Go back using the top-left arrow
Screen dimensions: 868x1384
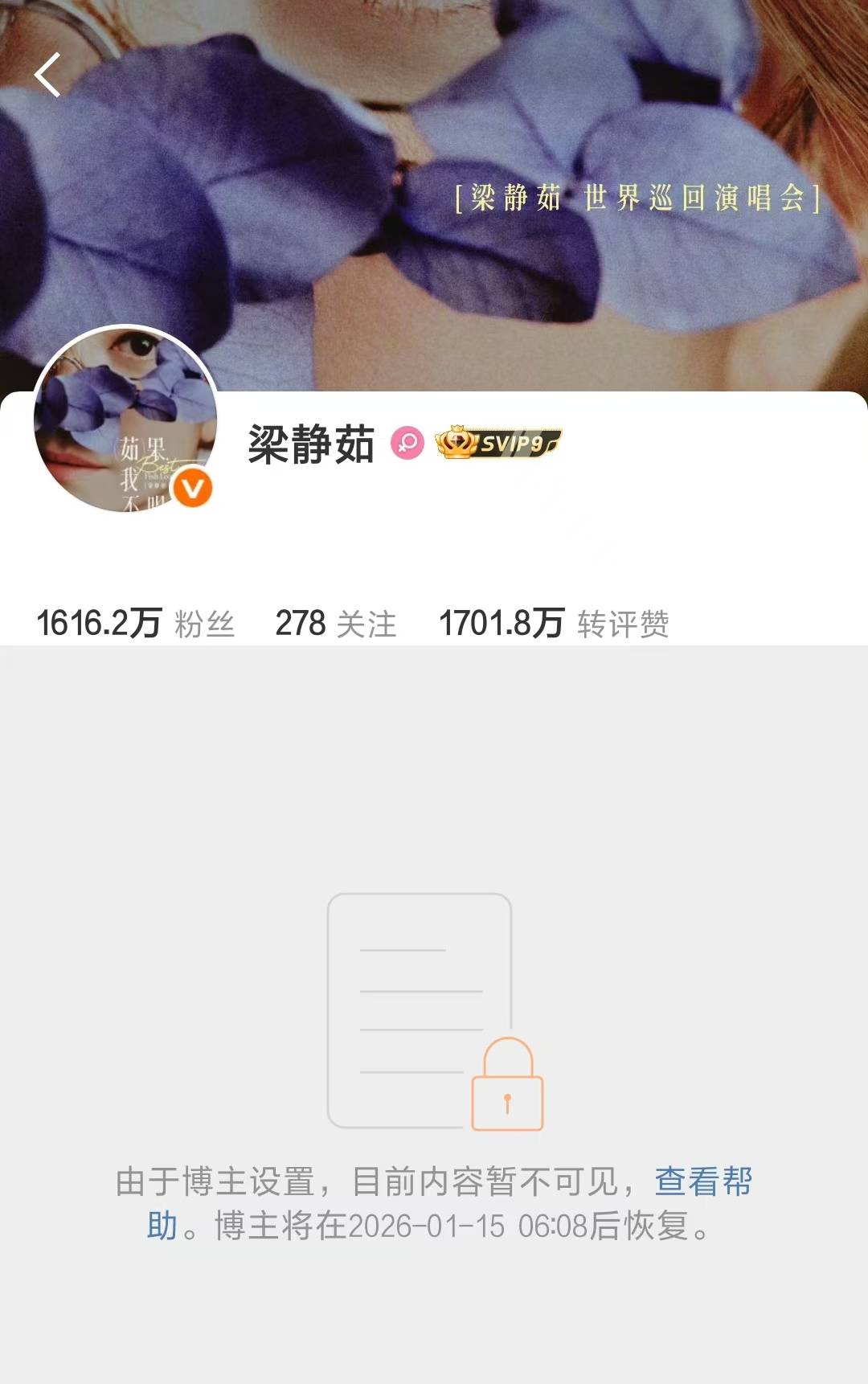tap(47, 75)
